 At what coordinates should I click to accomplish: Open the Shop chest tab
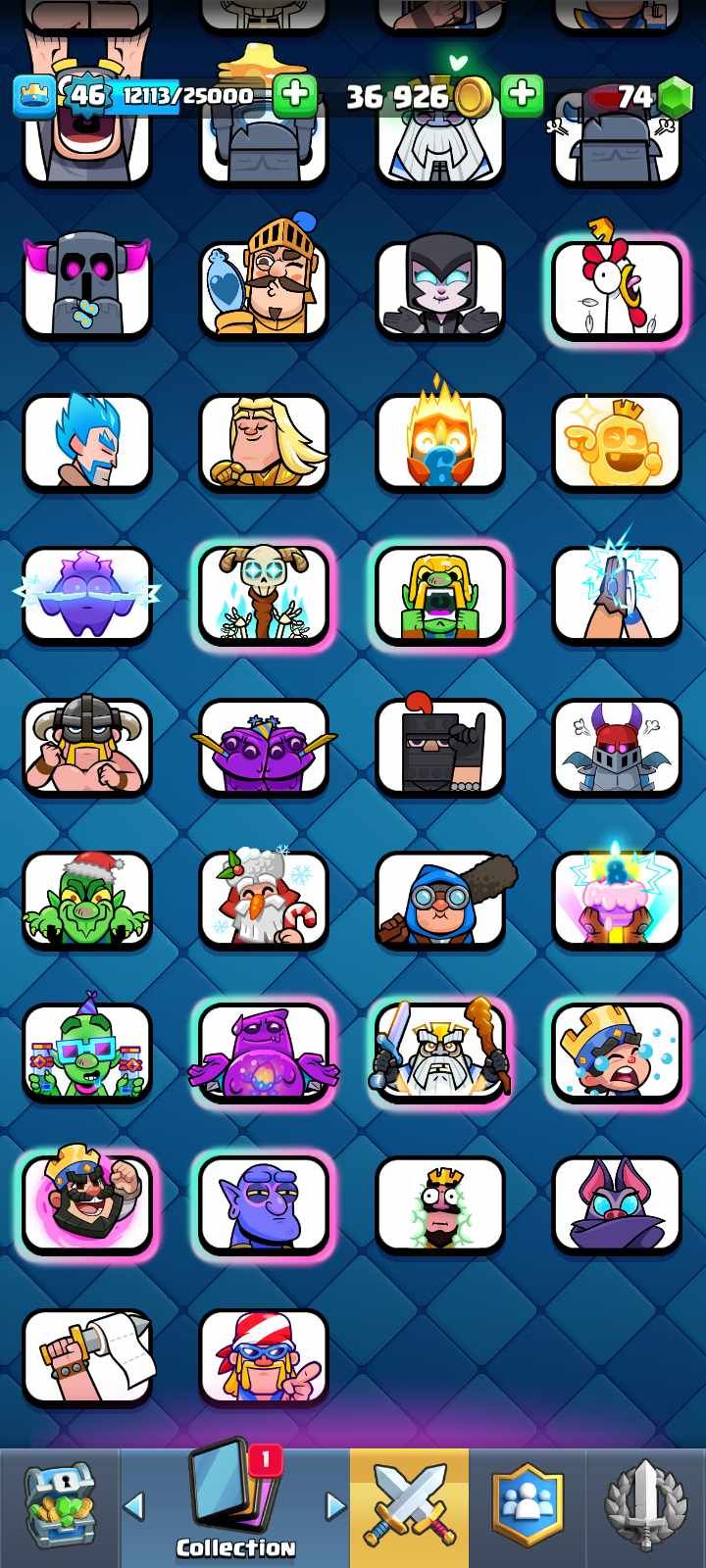(x=59, y=1507)
